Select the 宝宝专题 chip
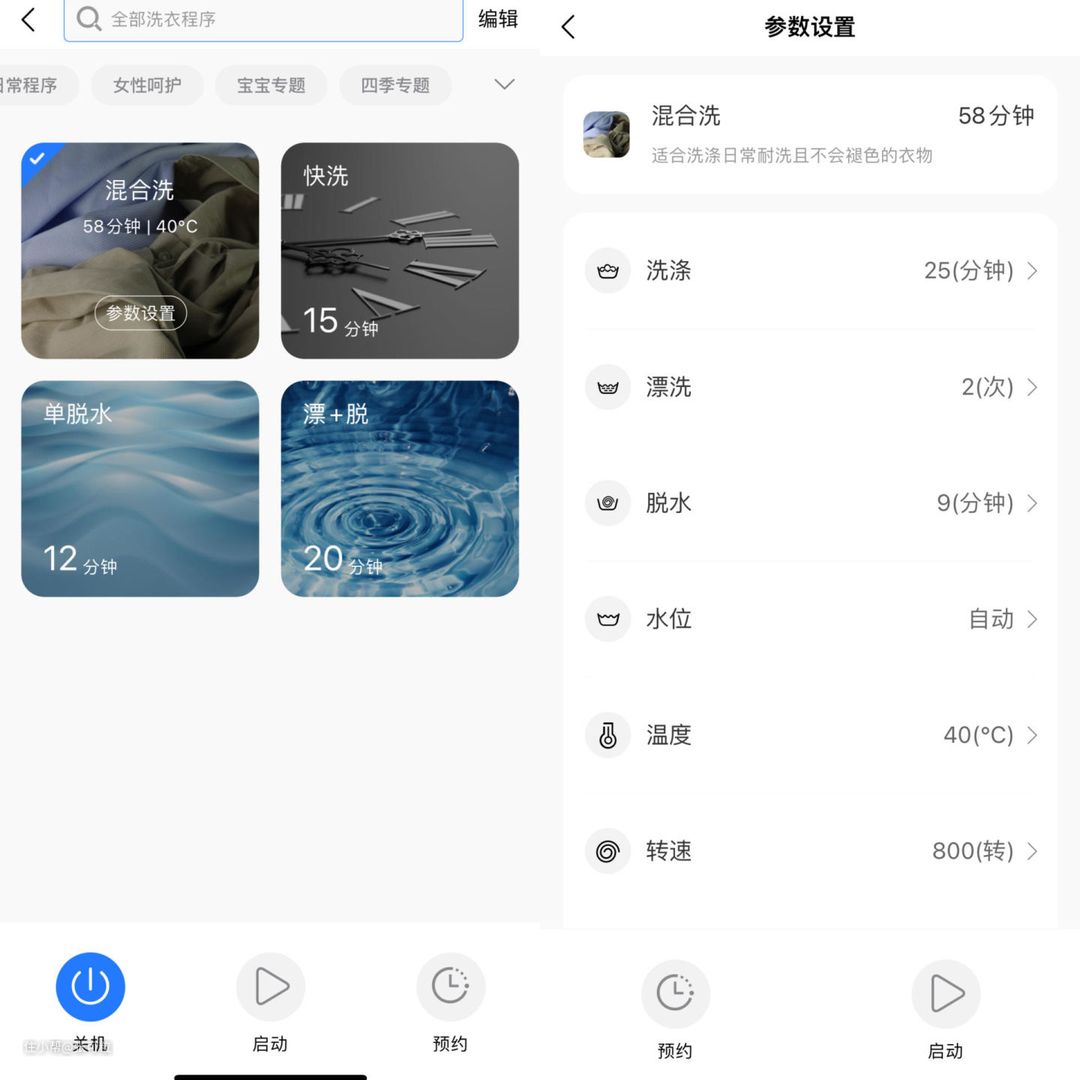1080x1080 pixels. click(271, 85)
